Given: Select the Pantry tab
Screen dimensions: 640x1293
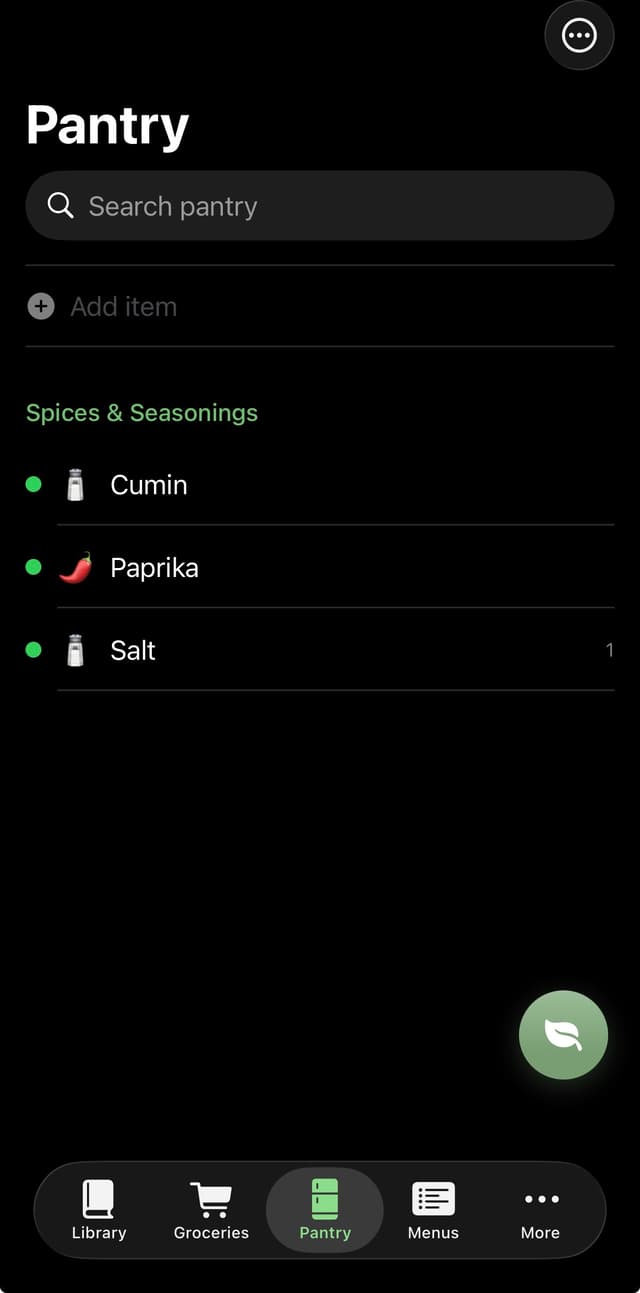Looking at the screenshot, I should point(325,1210).
